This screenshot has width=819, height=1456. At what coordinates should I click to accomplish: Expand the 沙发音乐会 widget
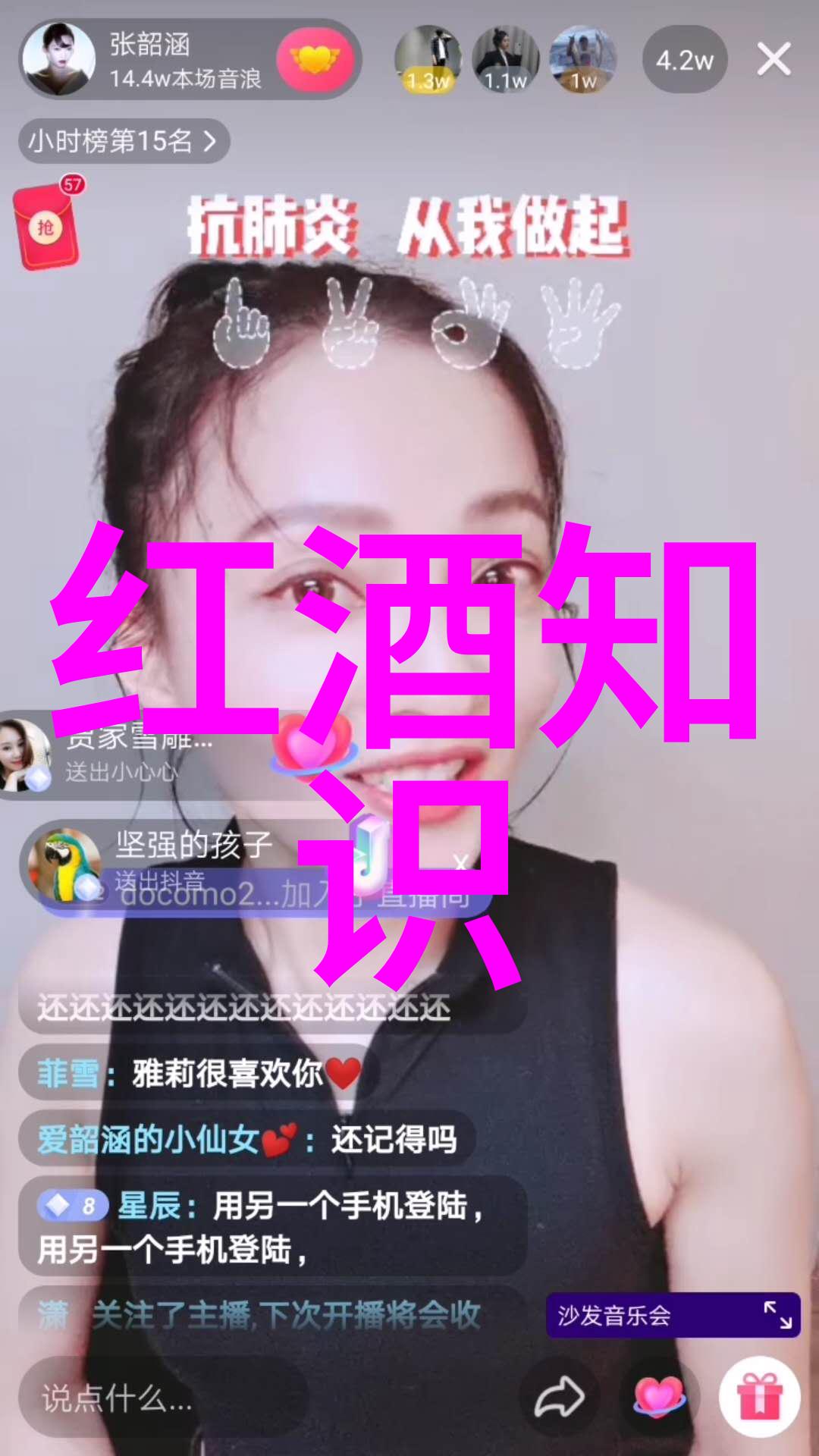[777, 1315]
